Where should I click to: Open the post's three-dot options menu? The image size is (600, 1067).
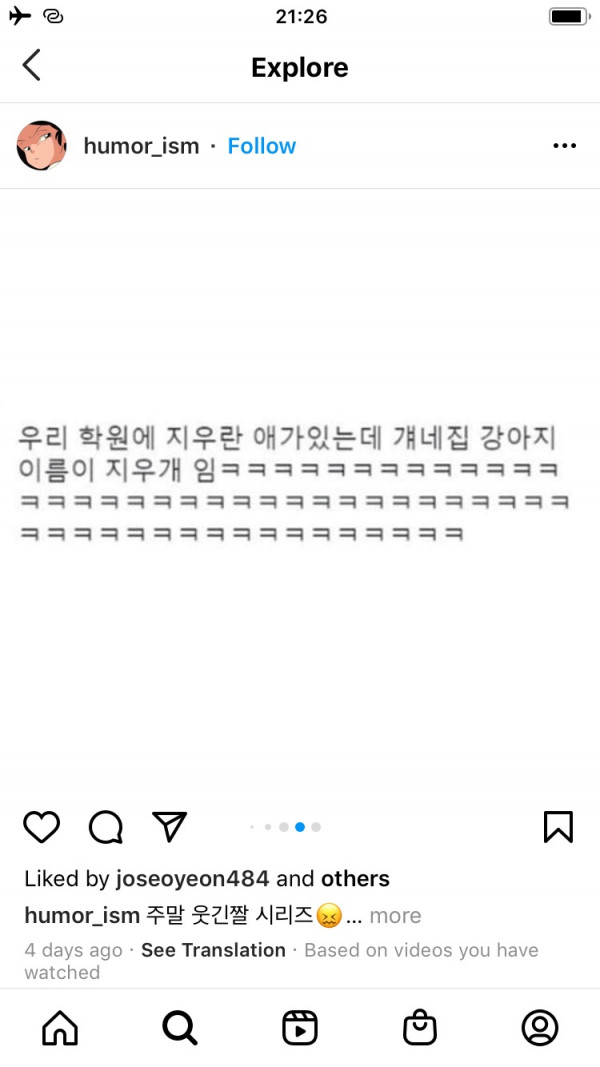coord(564,146)
